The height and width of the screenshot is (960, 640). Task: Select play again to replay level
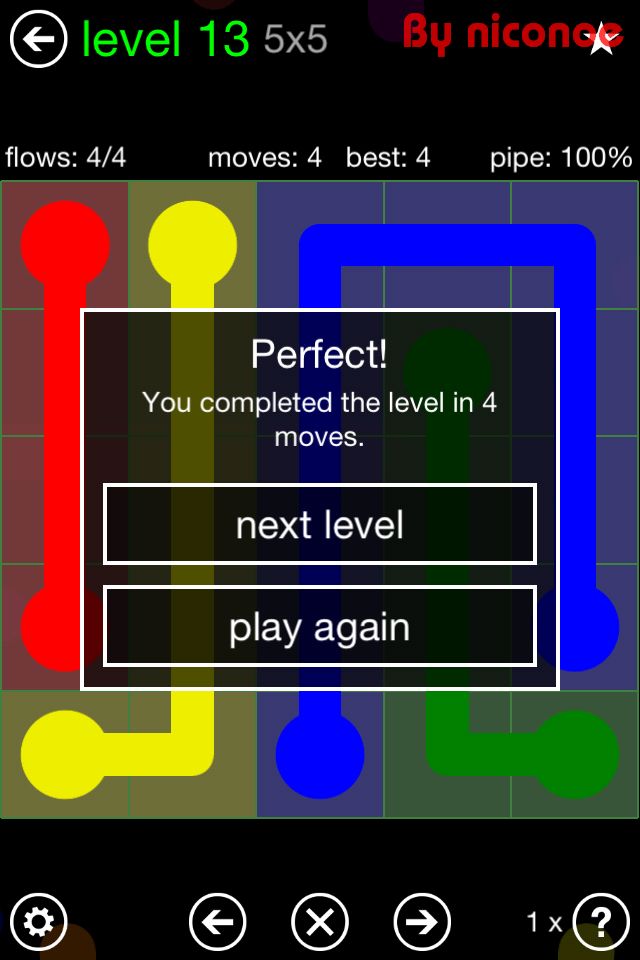click(320, 627)
